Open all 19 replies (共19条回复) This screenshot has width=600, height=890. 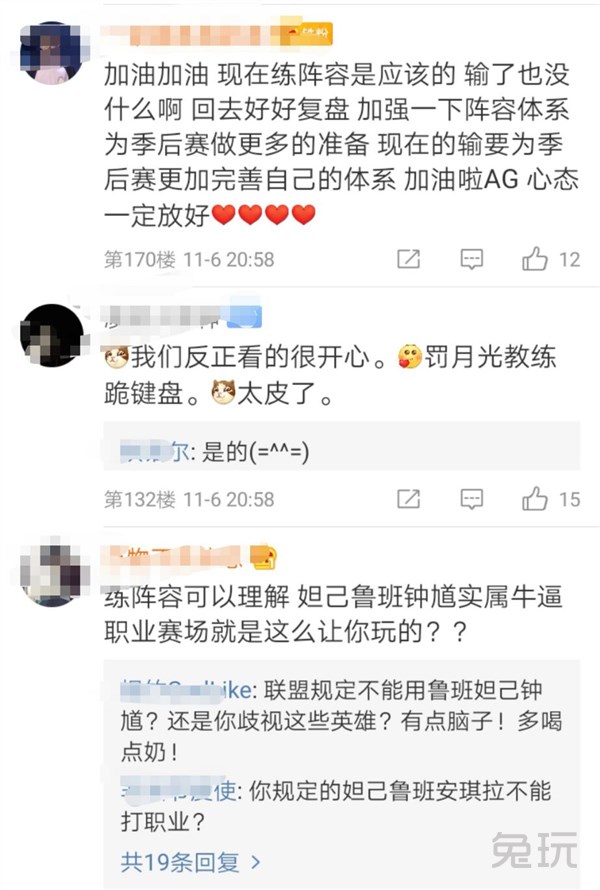(190, 860)
